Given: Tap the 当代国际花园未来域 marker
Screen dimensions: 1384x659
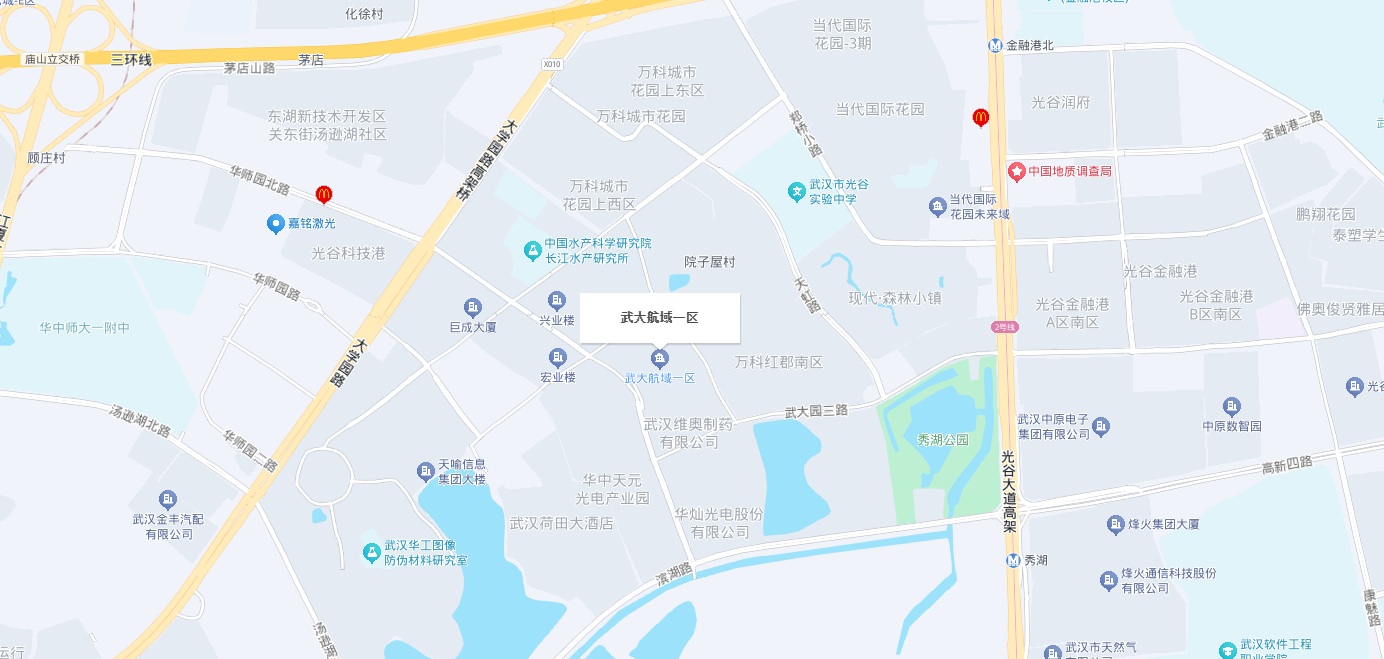Looking at the screenshot, I should click(938, 206).
